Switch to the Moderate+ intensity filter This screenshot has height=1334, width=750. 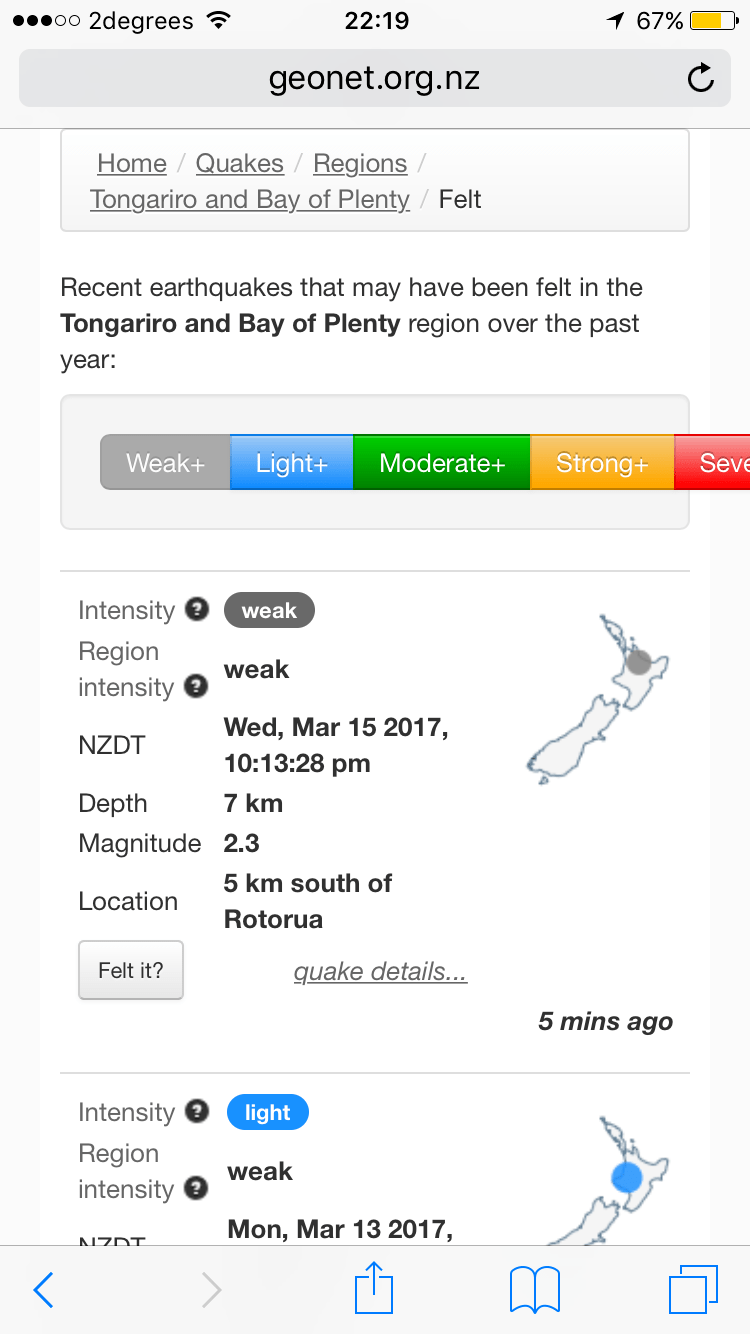click(x=442, y=463)
